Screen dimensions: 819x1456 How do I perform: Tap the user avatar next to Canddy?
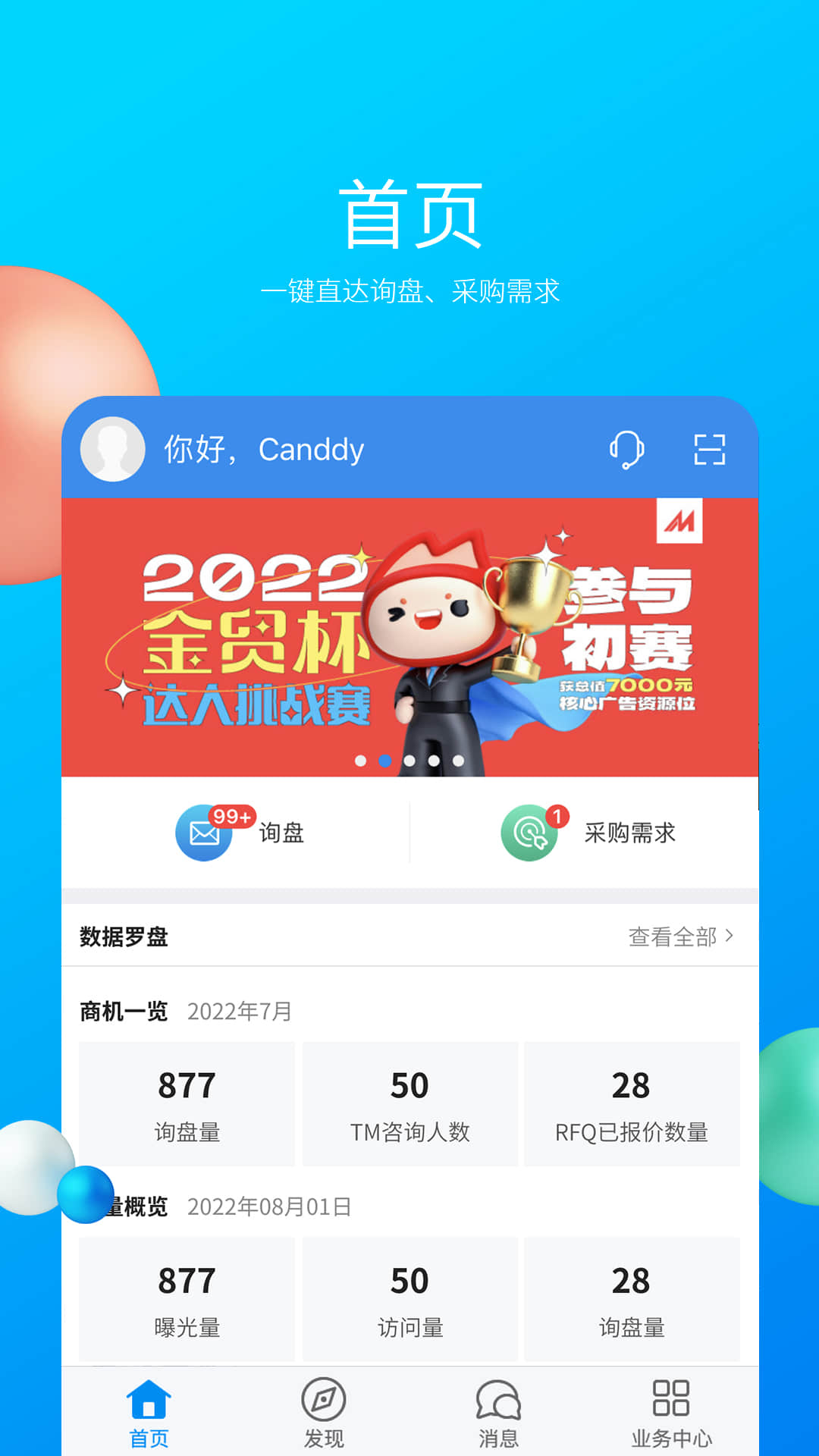(112, 449)
